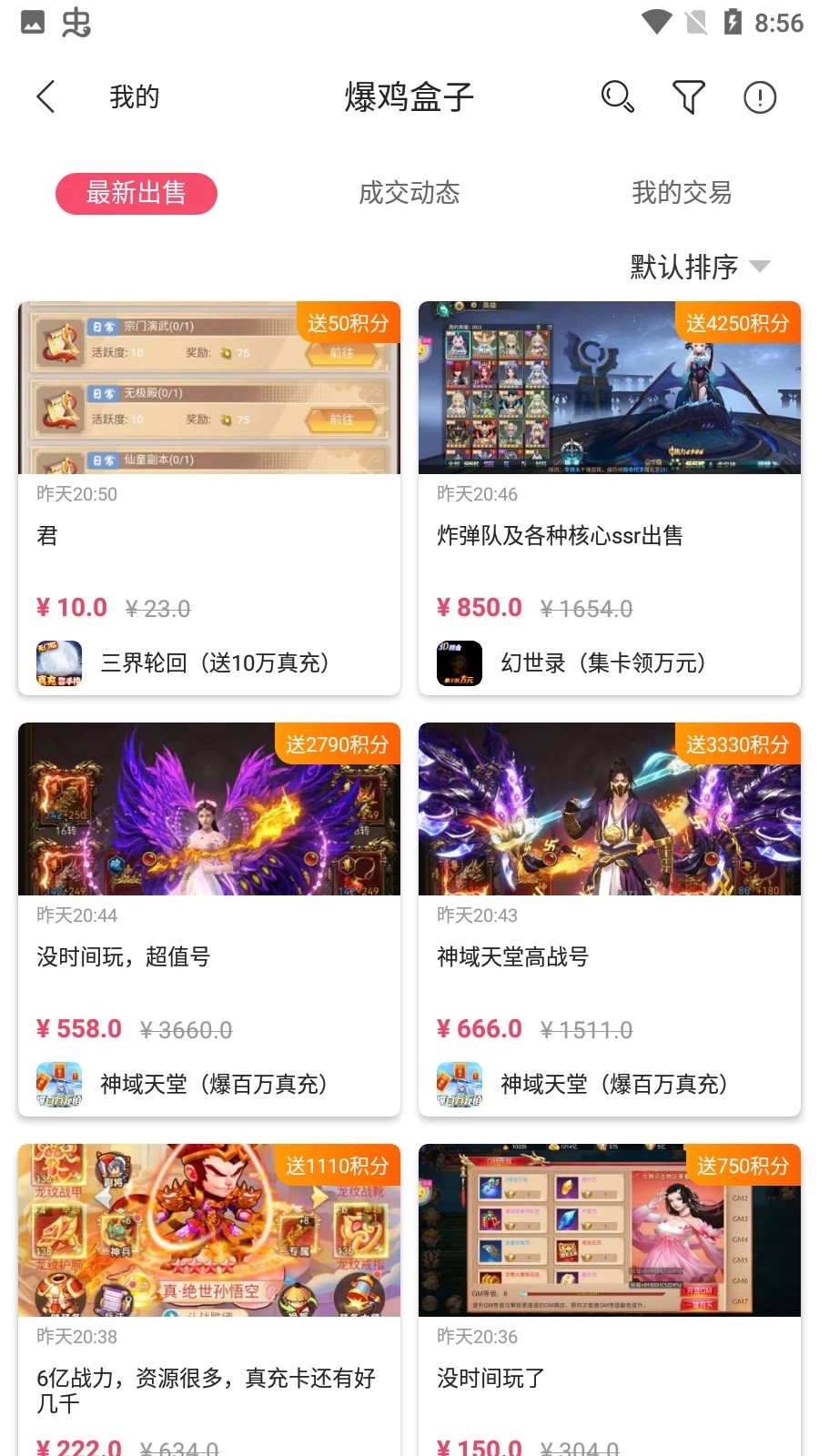The width and height of the screenshot is (819, 1456).
Task: Switch to the 成交动态 tab
Action: pos(409,193)
